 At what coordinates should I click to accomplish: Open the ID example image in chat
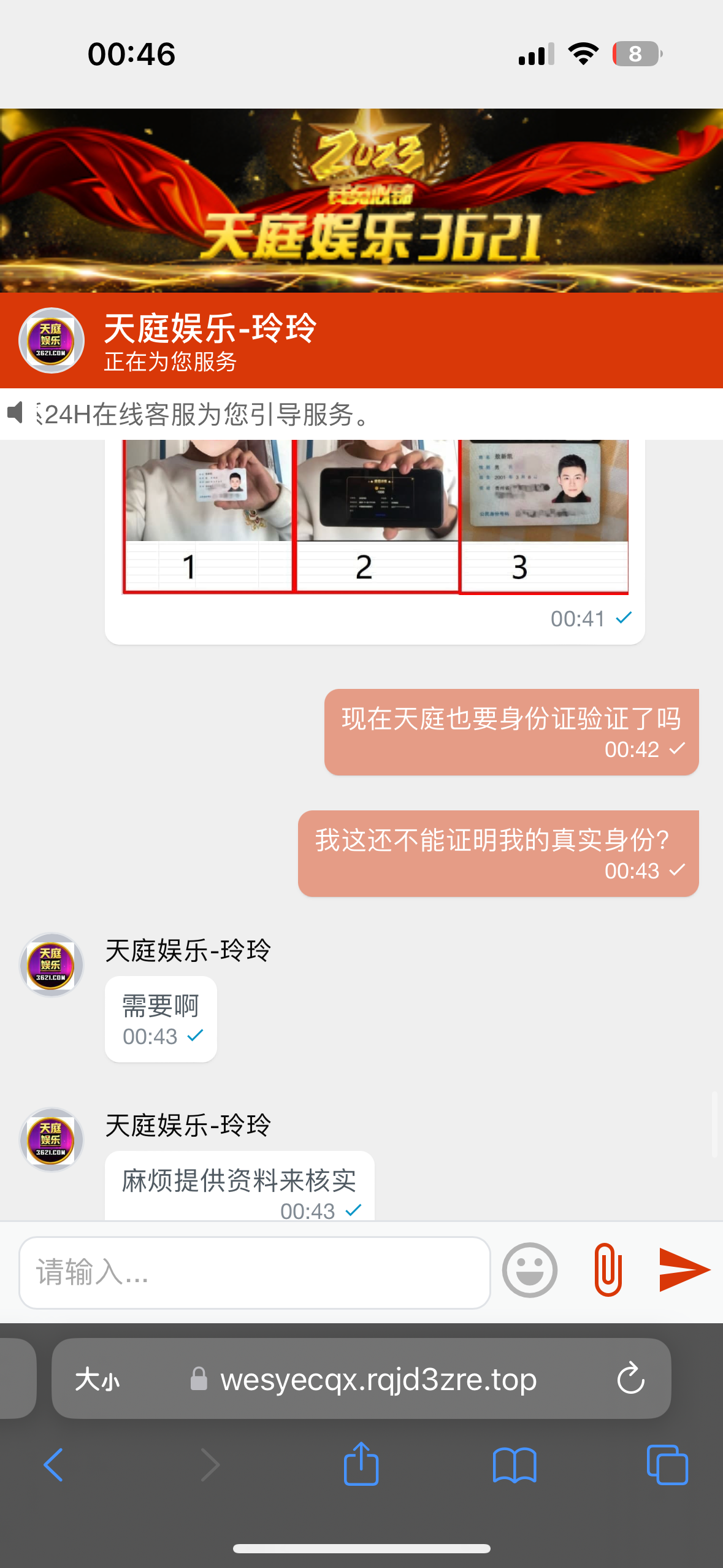pos(375,517)
